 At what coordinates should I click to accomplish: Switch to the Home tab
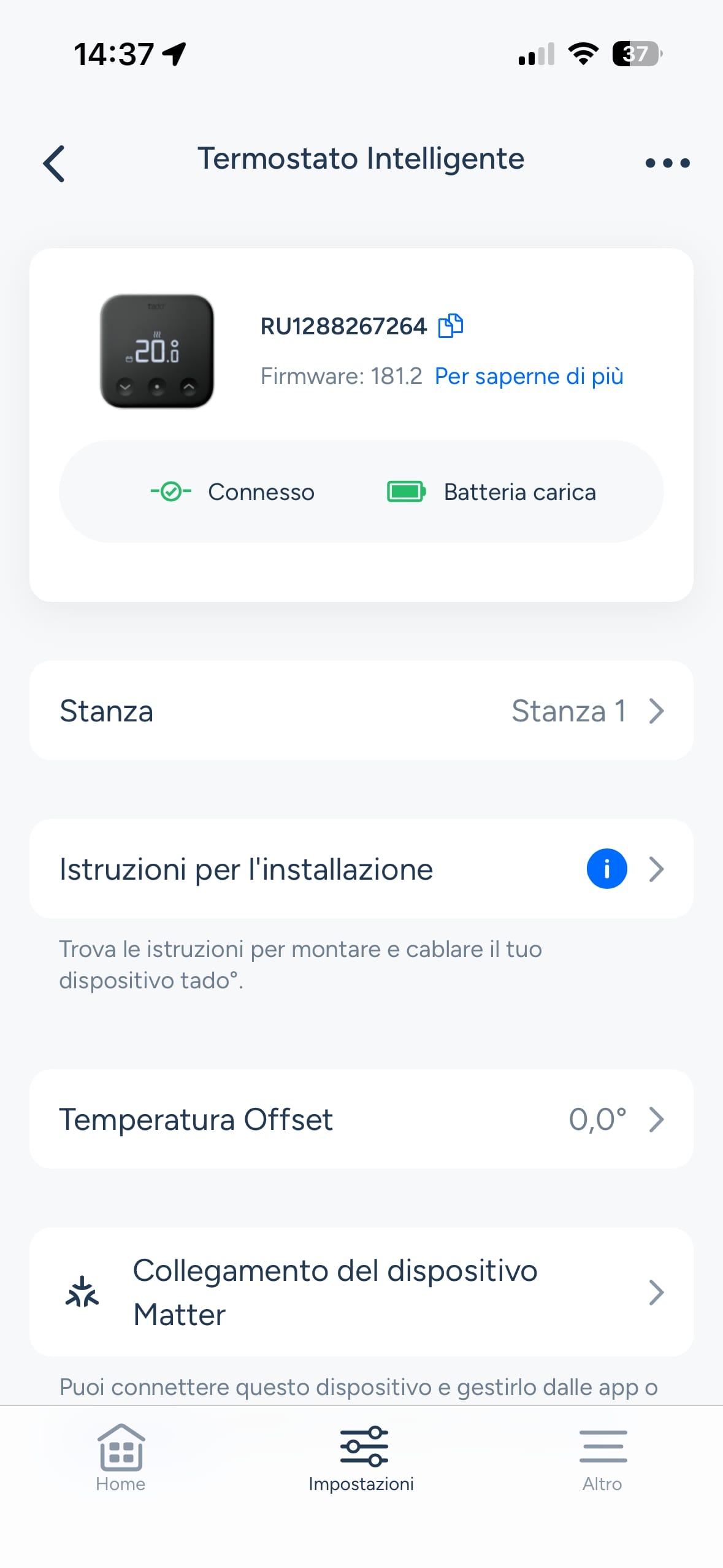(x=121, y=1458)
